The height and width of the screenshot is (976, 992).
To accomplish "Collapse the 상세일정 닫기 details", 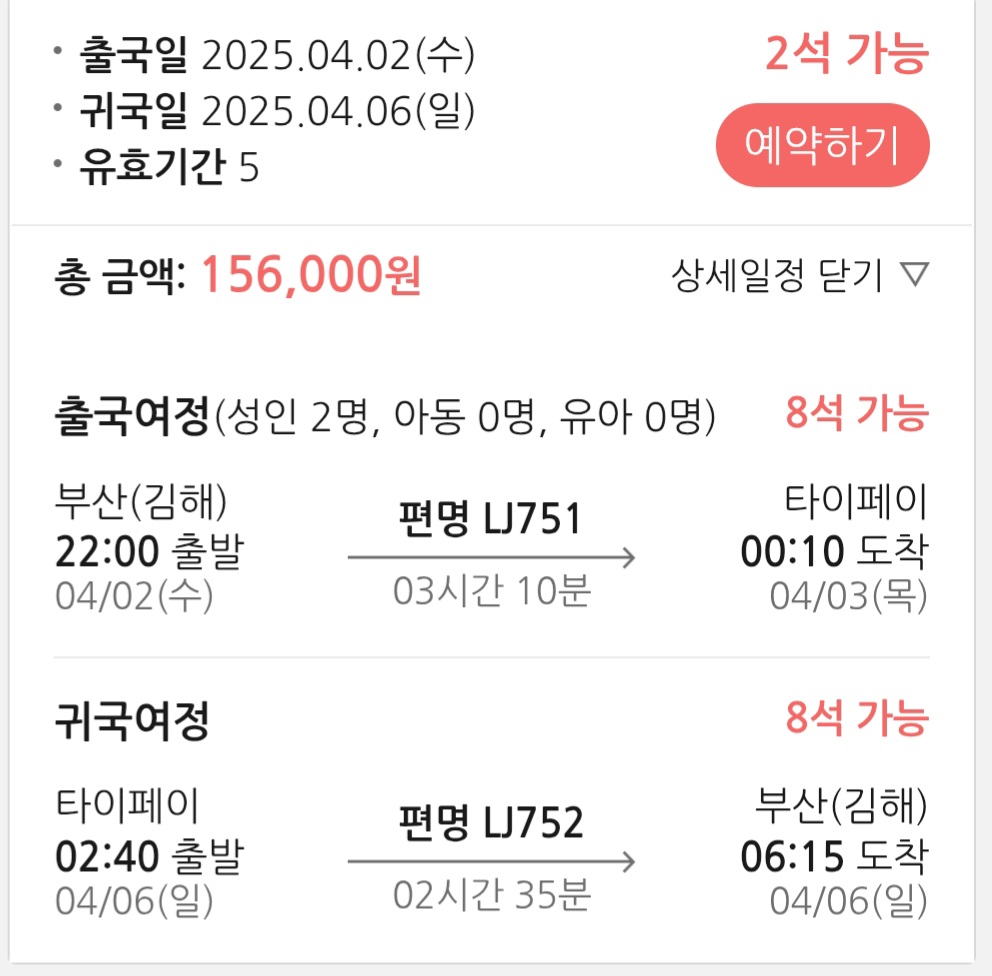I will coord(800,276).
